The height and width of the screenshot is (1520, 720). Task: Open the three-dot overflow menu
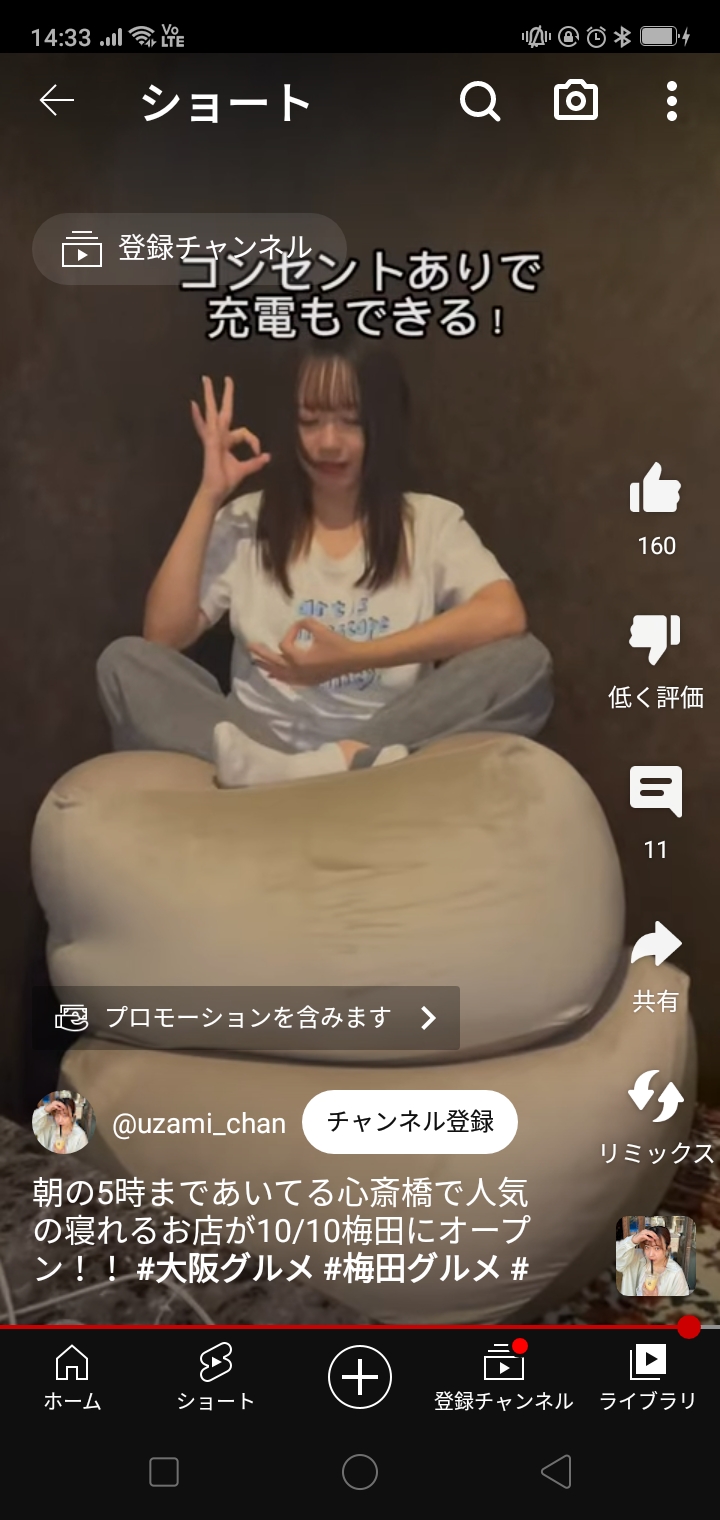(x=671, y=101)
